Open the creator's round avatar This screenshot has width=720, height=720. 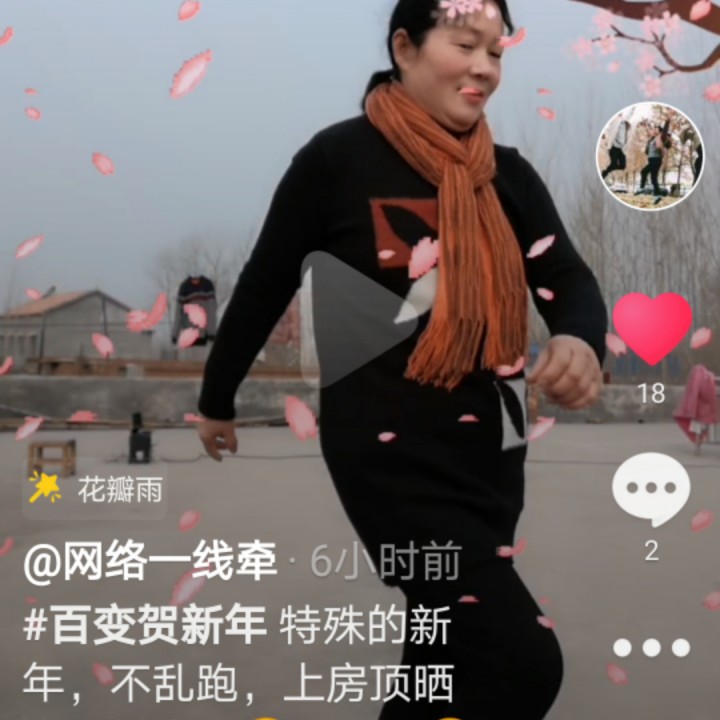click(650, 156)
